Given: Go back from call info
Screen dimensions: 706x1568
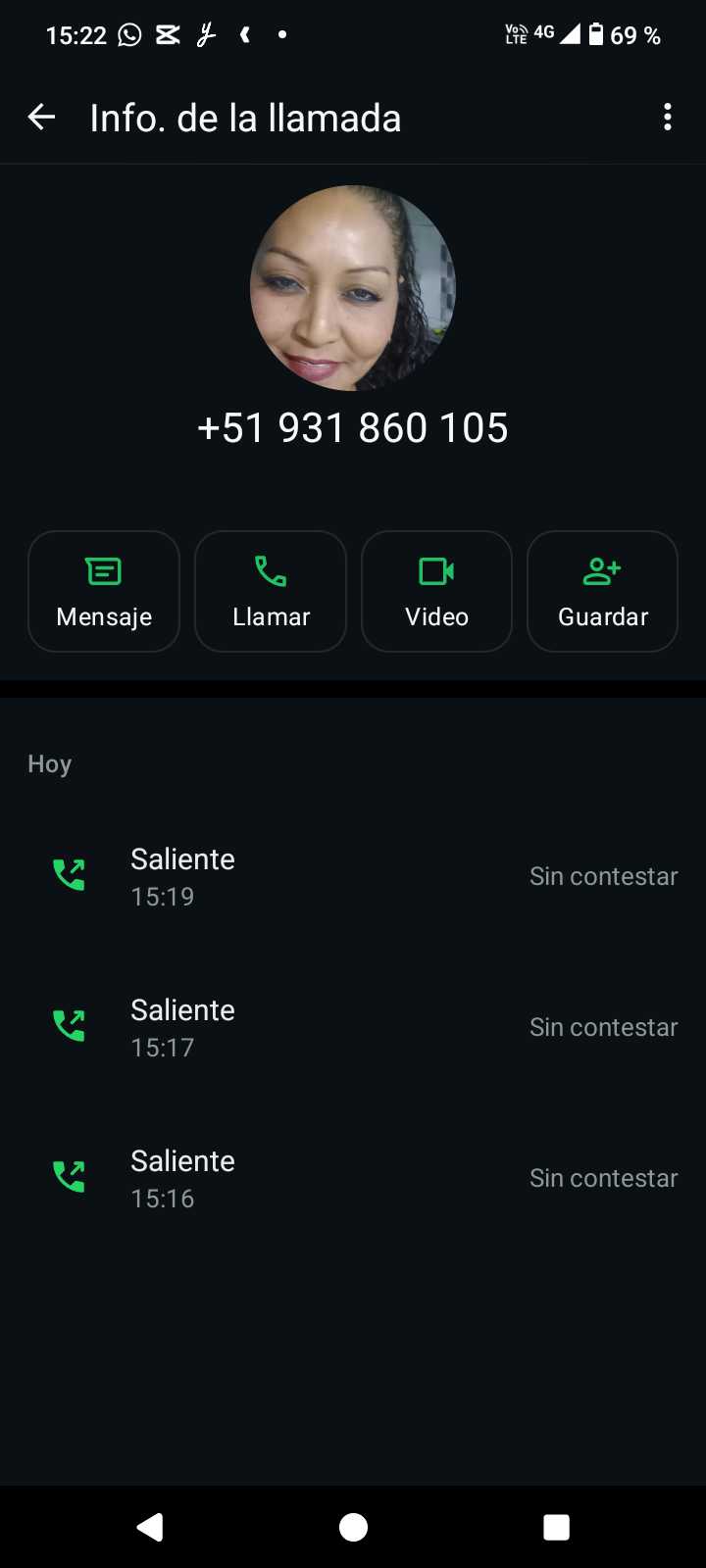Looking at the screenshot, I should tap(41, 118).
